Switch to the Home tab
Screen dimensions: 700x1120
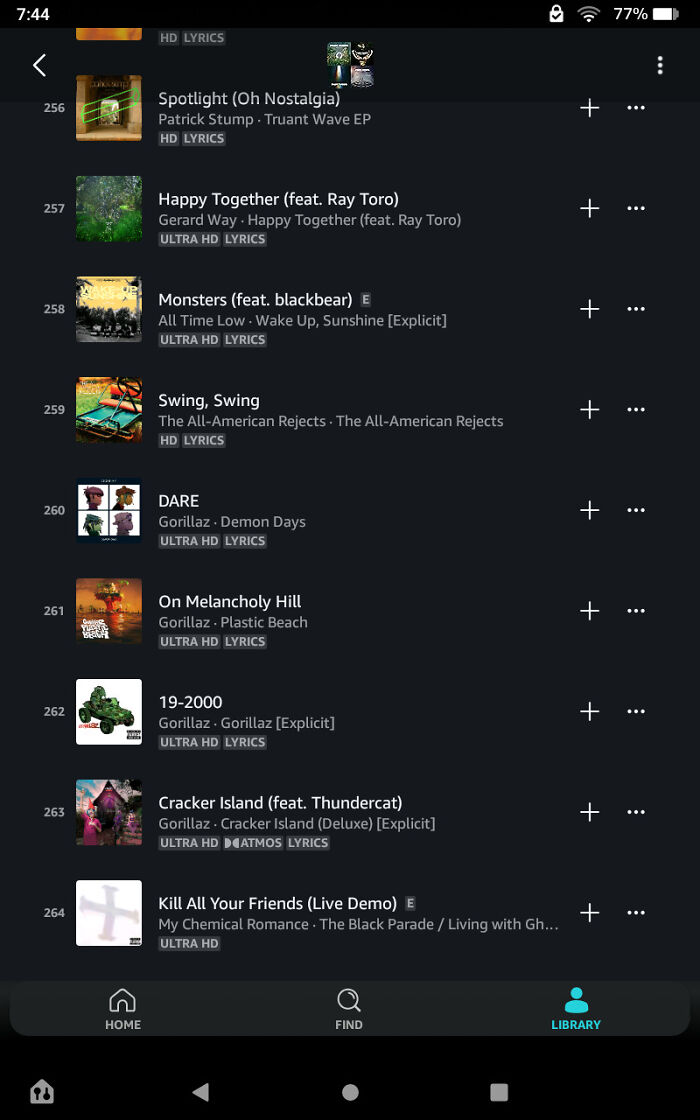[123, 1009]
